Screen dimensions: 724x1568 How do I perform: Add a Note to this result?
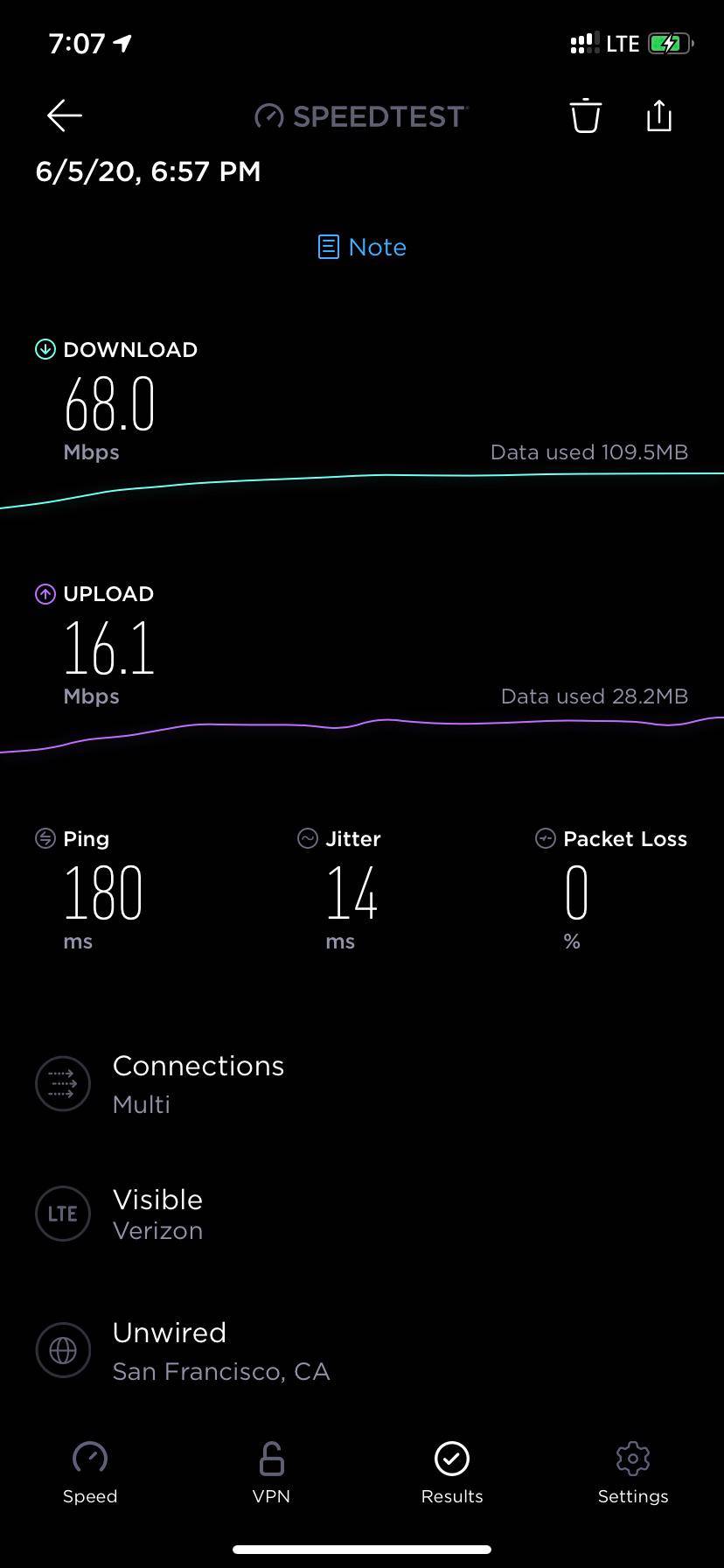[x=361, y=247]
